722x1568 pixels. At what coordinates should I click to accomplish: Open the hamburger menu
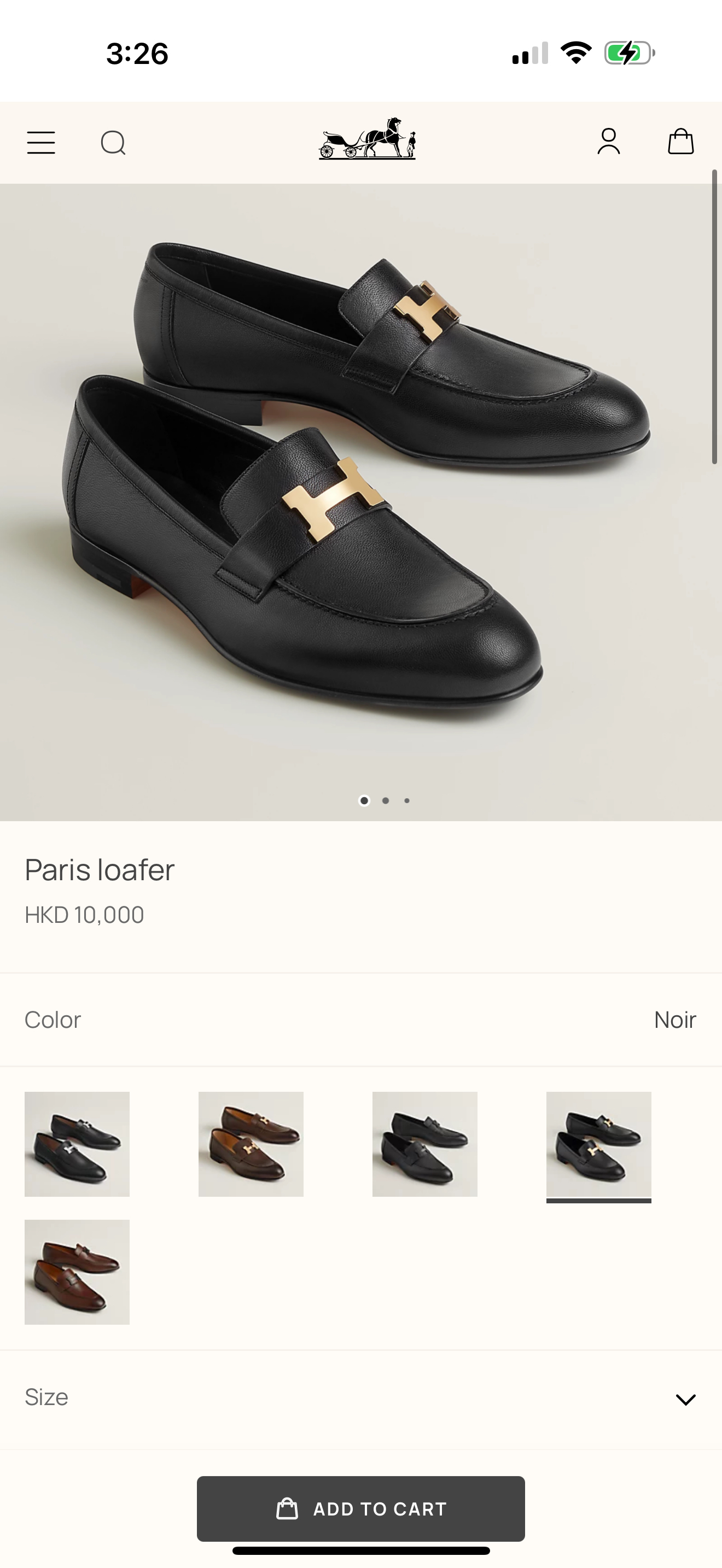pos(41,143)
